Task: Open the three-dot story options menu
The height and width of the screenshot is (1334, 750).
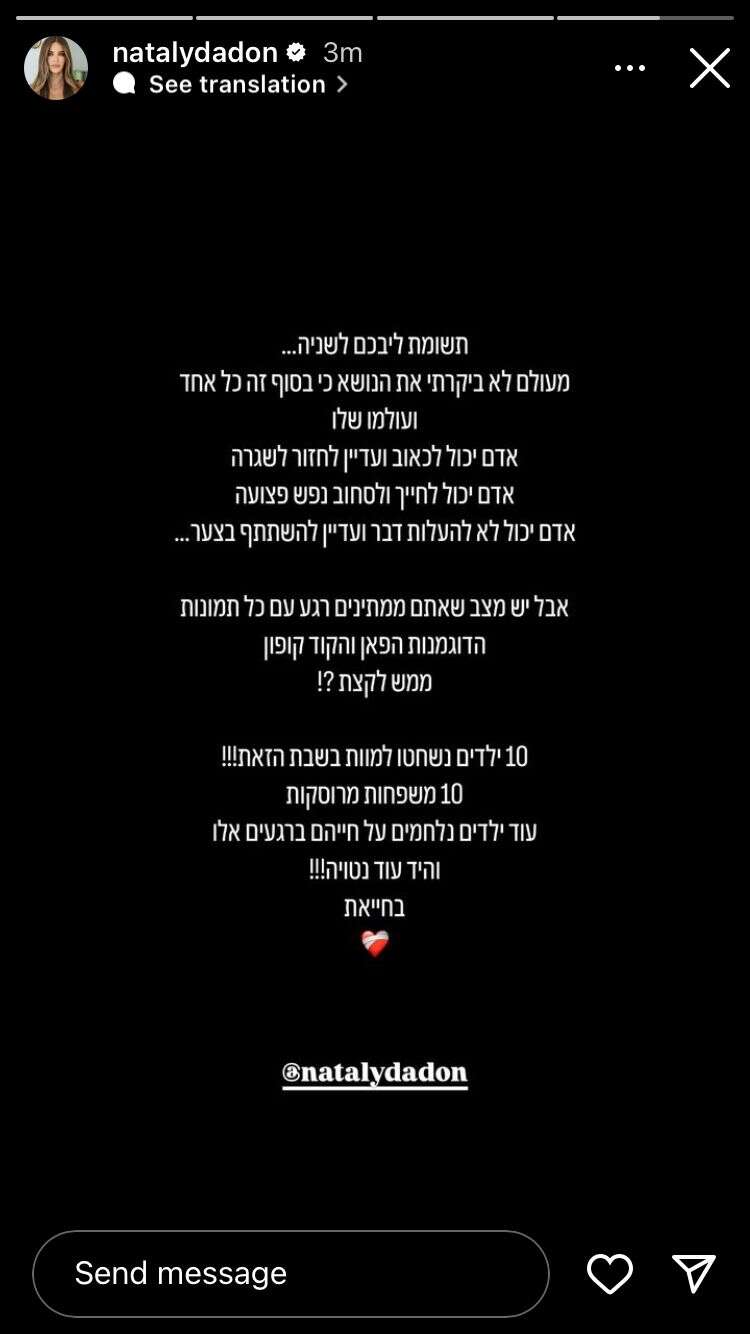Action: (x=630, y=68)
